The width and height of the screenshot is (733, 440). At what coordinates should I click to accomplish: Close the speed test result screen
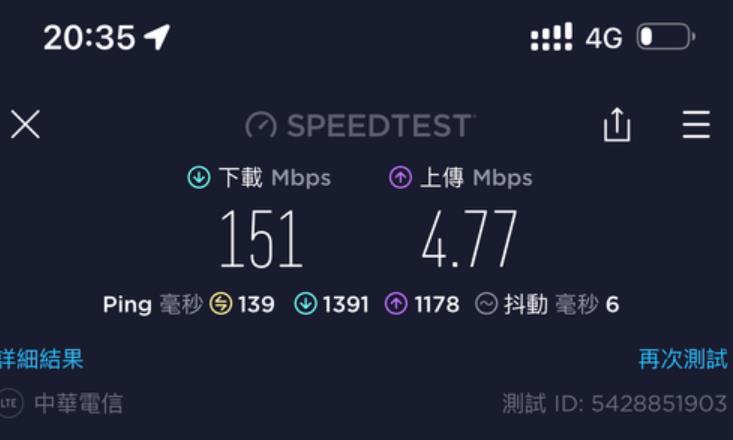[x=25, y=125]
